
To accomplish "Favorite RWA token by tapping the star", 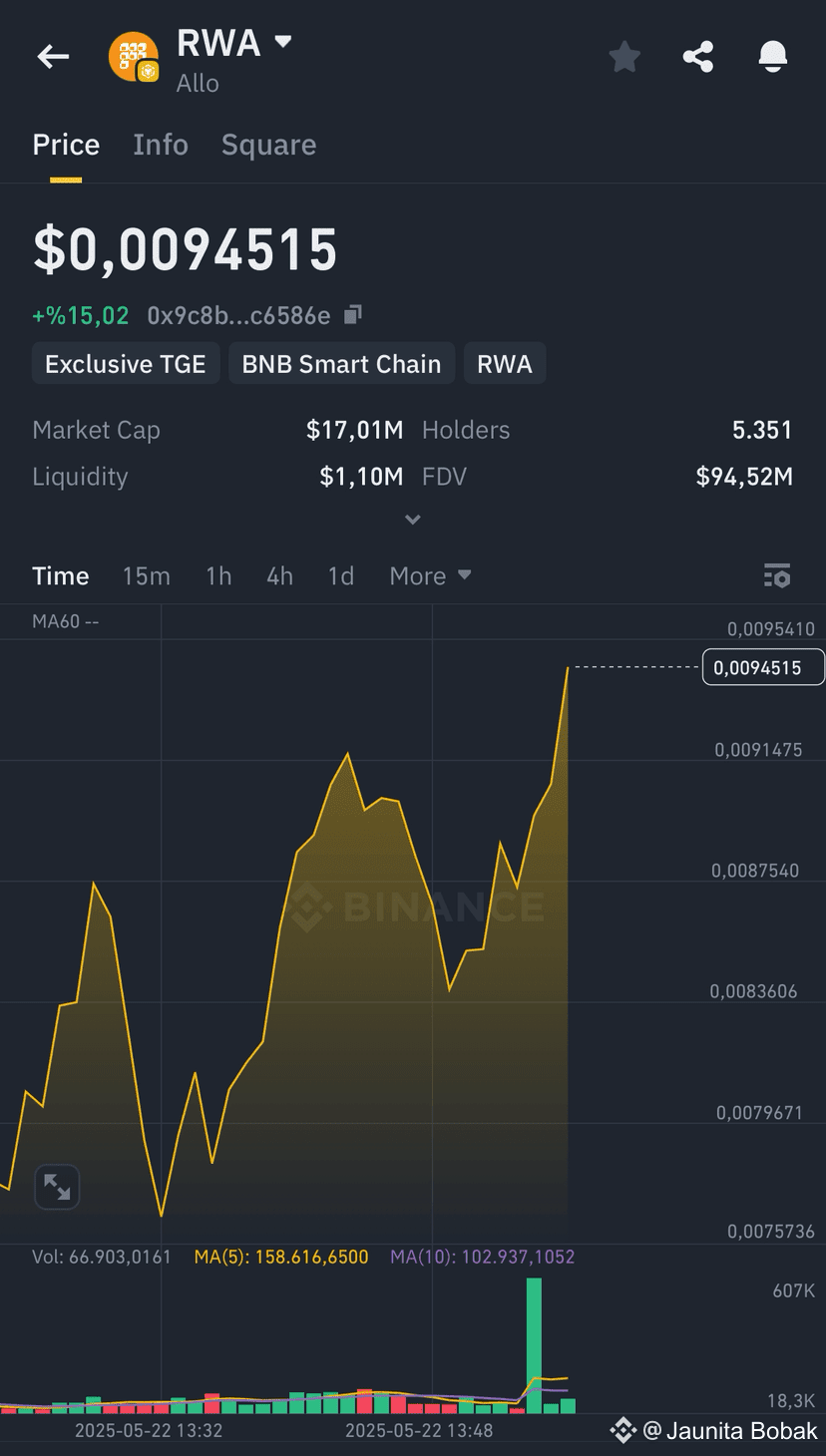I will [624, 57].
